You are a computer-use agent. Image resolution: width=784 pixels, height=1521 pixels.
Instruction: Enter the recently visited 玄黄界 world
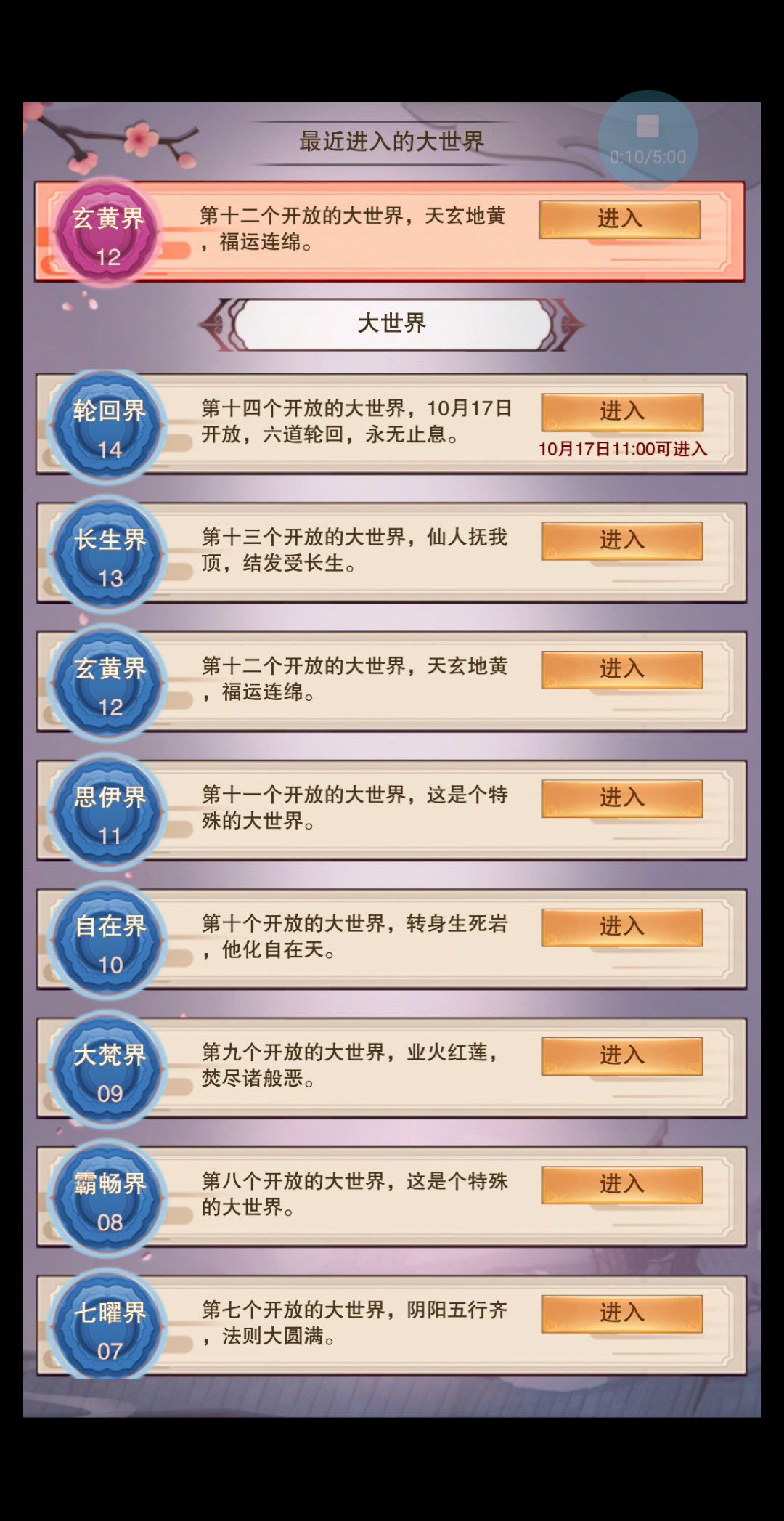[619, 219]
